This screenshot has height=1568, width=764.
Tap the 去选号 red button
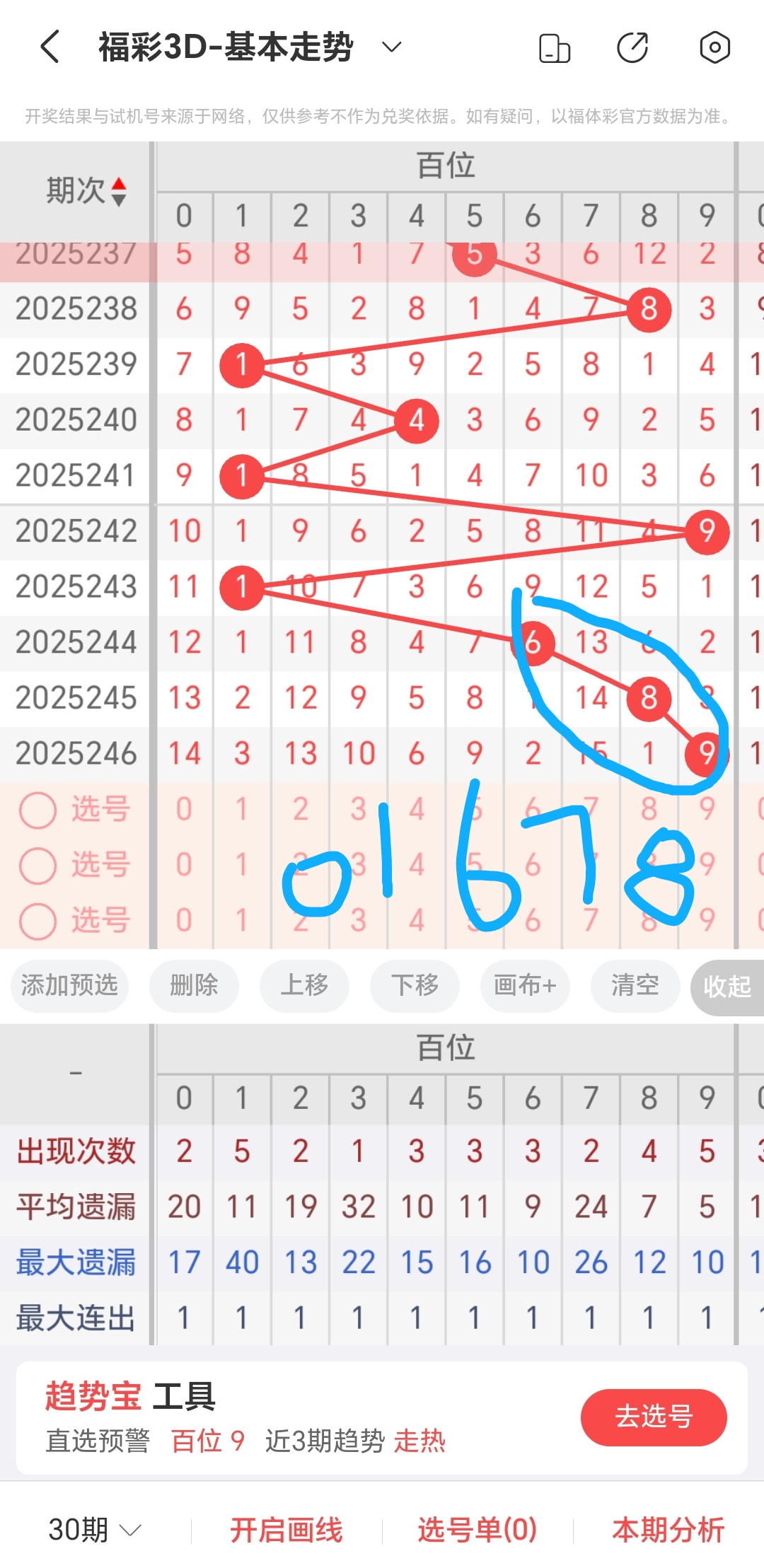click(x=654, y=1416)
